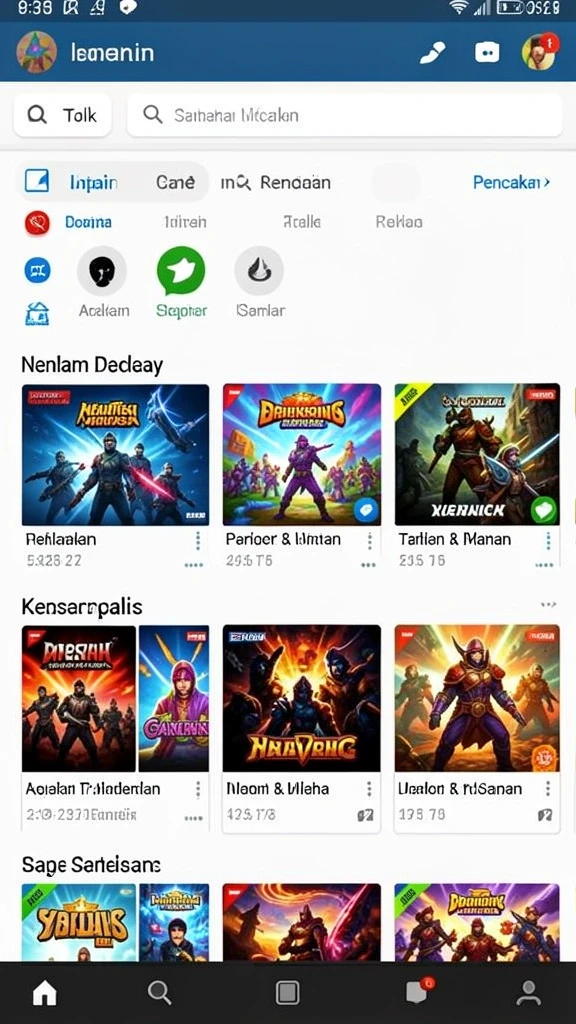Screen dimensions: 576x1024
Task: Open the account tab in bottom bar
Action: (528, 993)
